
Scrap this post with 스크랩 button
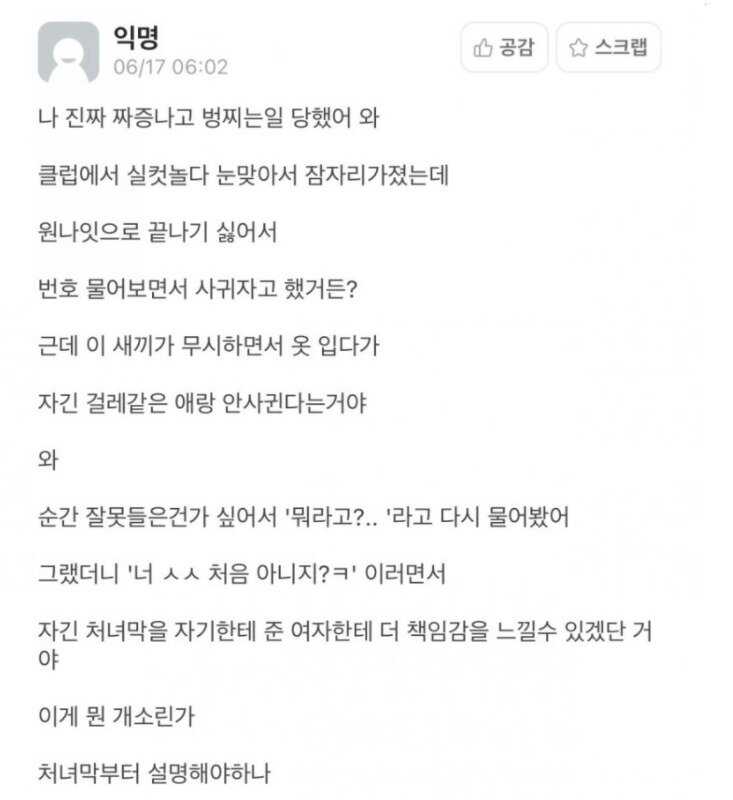click(608, 48)
